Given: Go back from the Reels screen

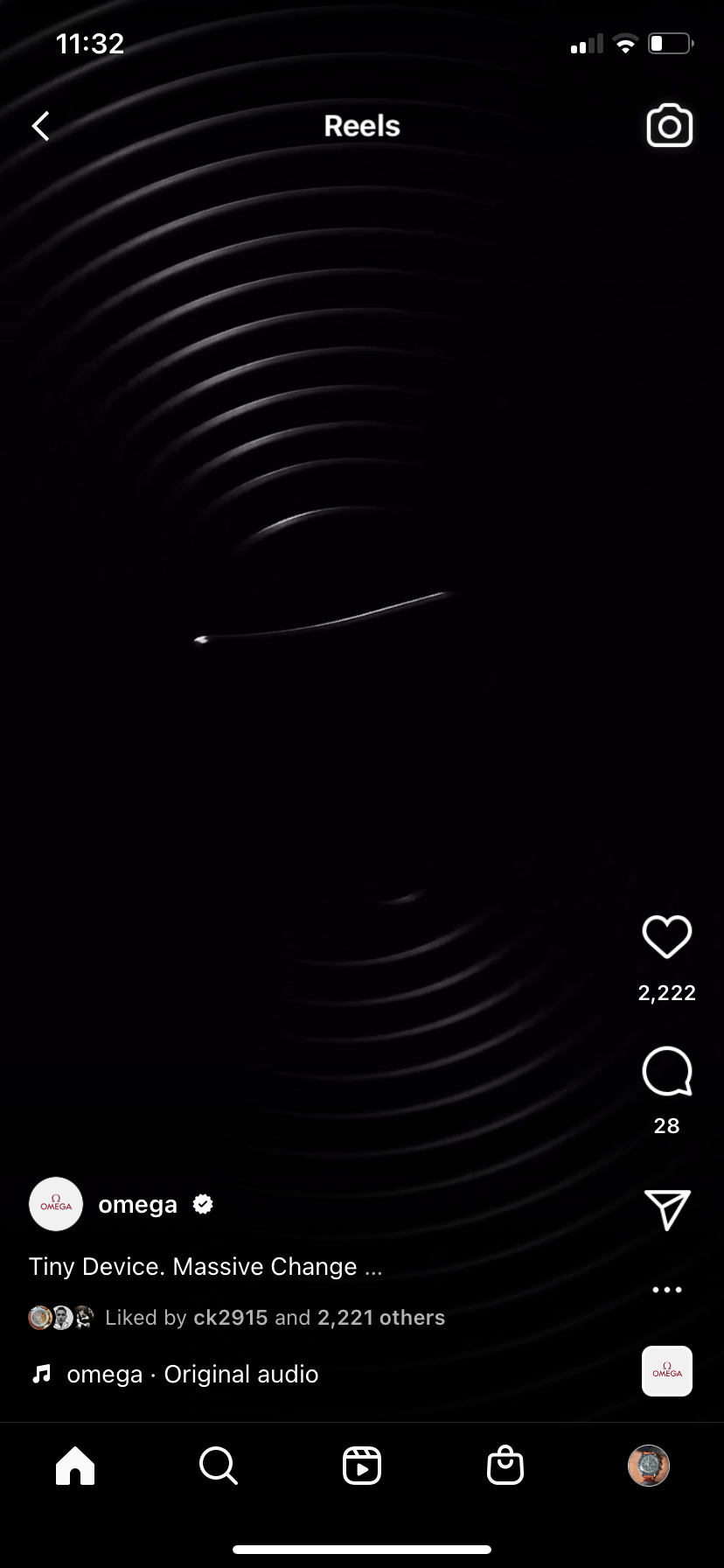Looking at the screenshot, I should (x=40, y=126).
